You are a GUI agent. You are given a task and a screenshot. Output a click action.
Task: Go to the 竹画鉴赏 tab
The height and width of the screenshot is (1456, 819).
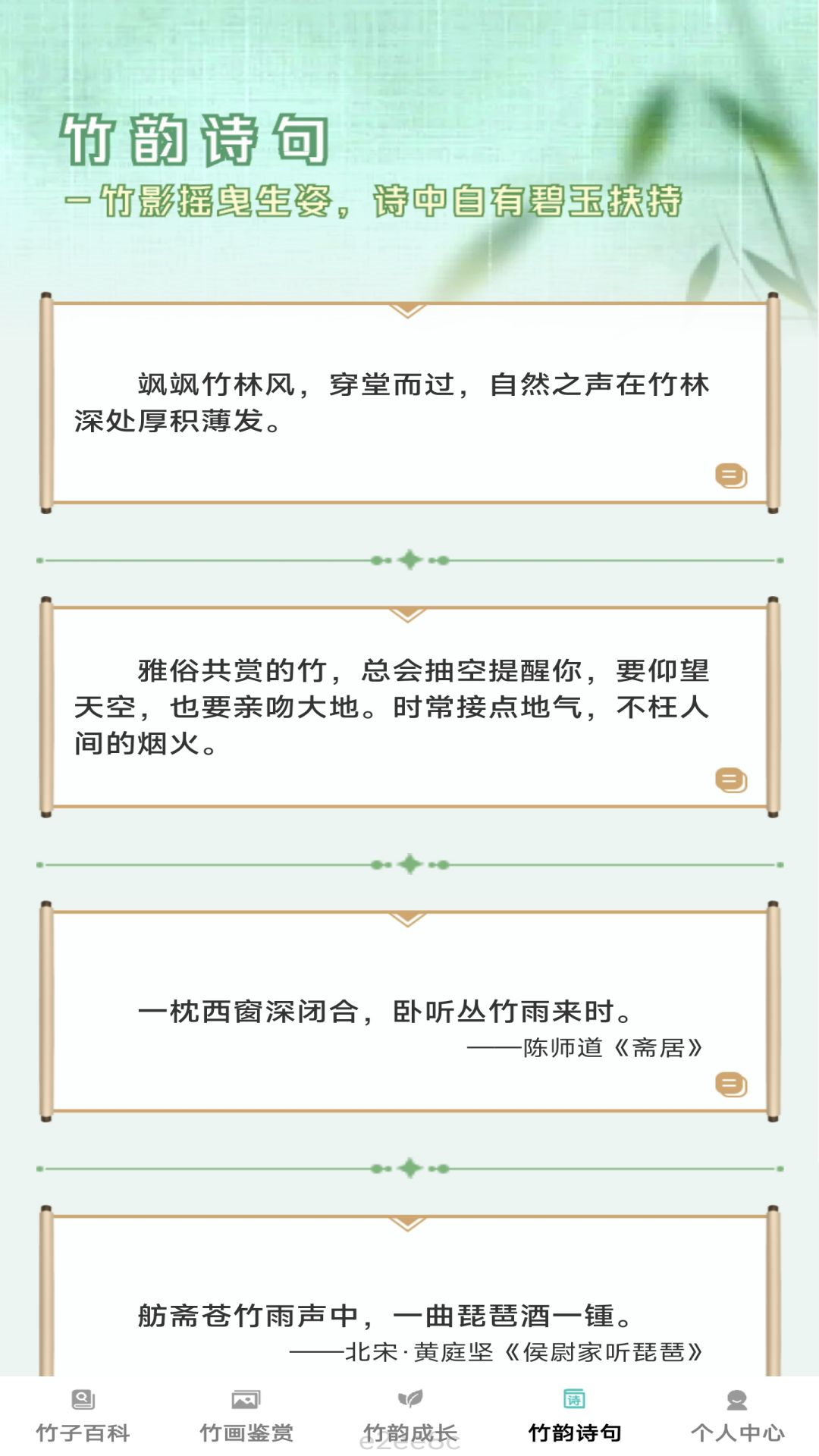[246, 1416]
